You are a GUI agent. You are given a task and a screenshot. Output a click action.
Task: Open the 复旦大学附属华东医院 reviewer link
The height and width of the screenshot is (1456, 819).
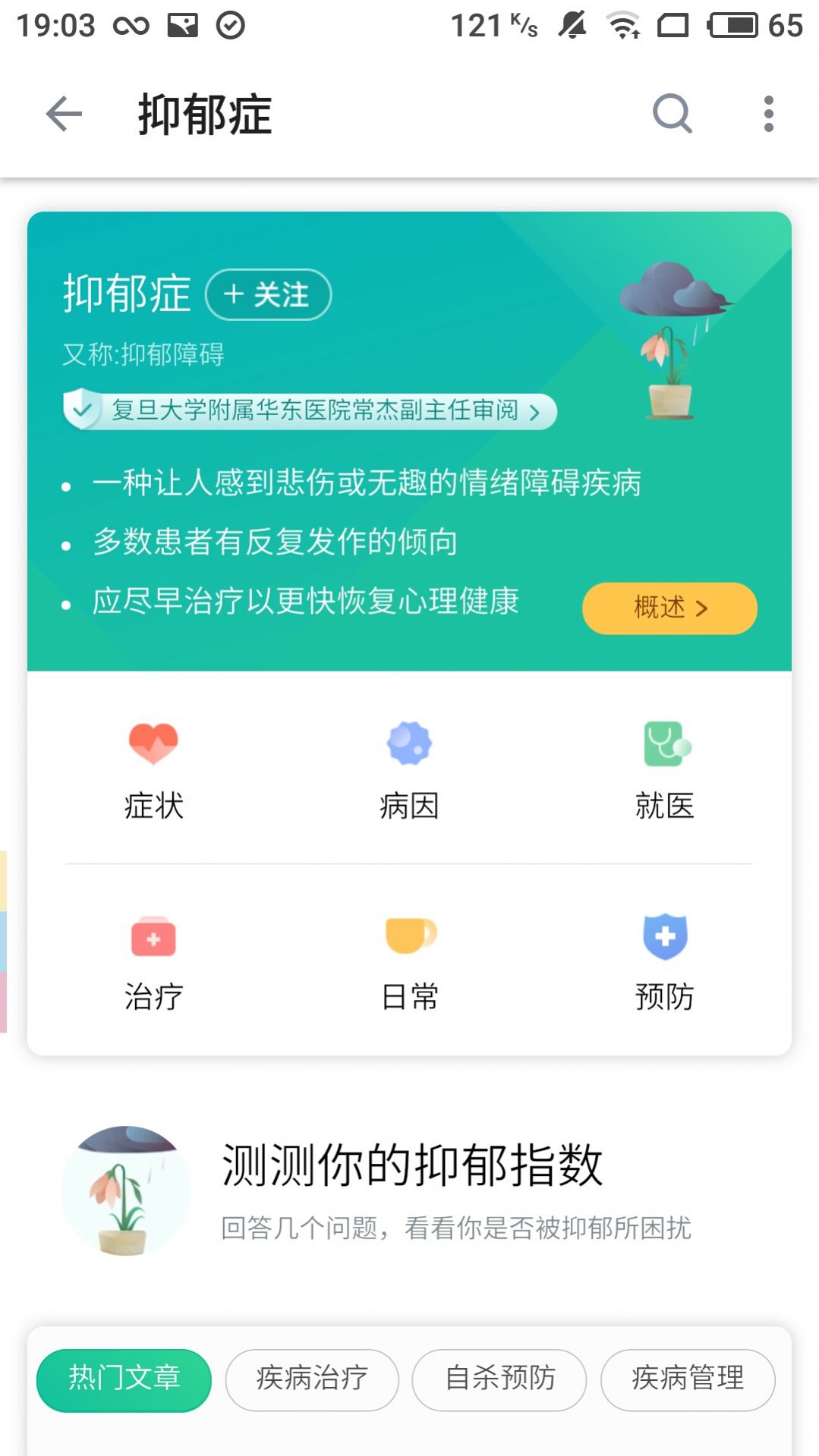[x=311, y=410]
